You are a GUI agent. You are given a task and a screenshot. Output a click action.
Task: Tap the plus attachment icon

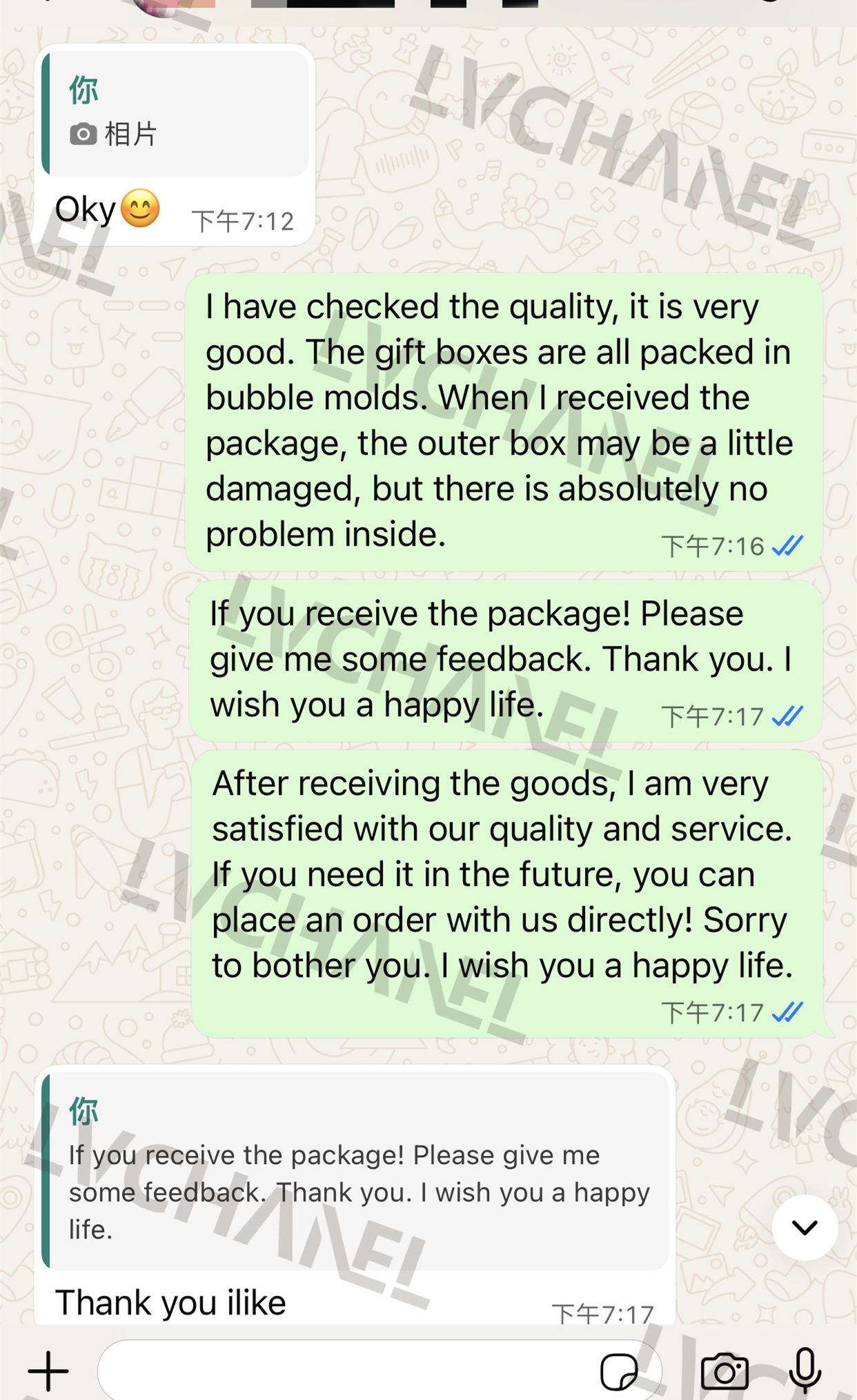pyautogui.click(x=48, y=1370)
